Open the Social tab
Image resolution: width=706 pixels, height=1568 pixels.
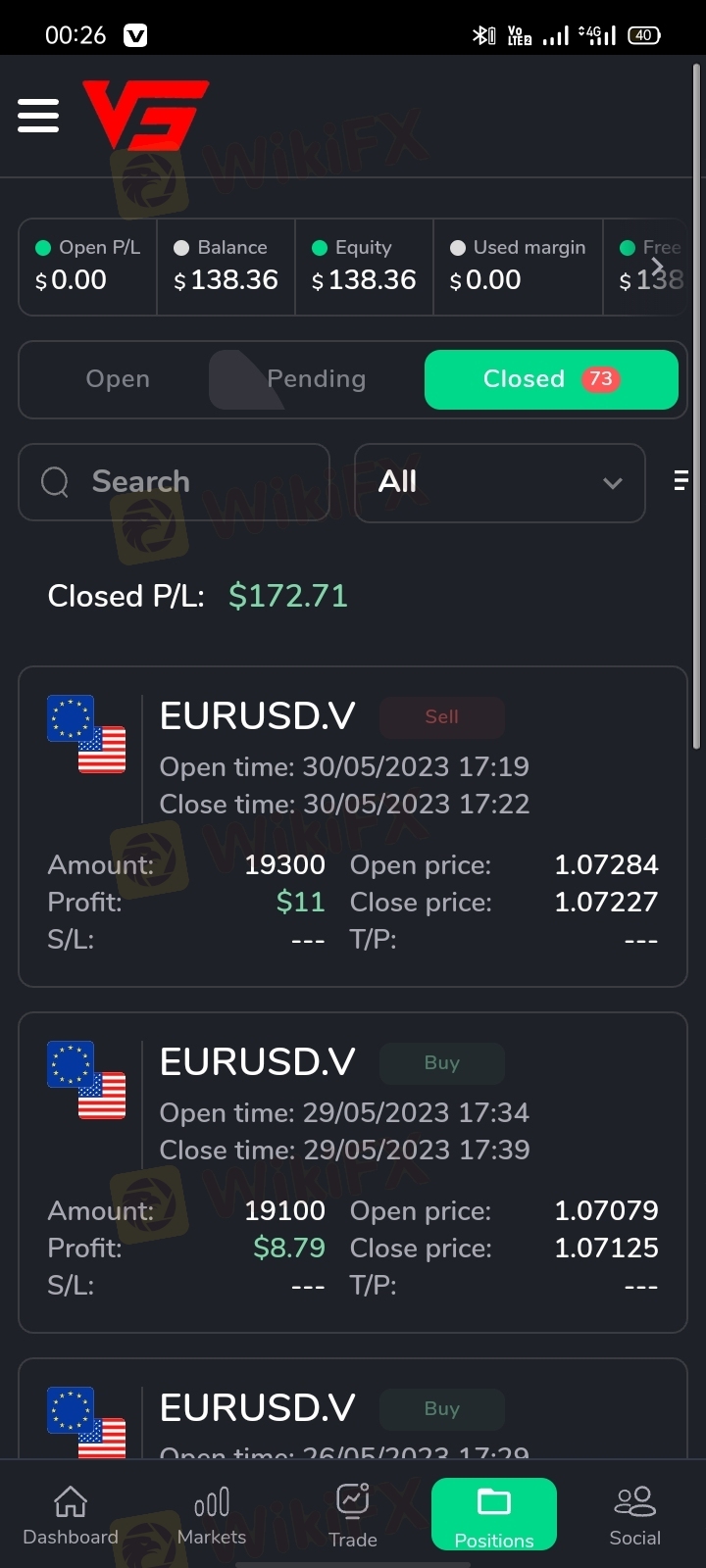click(x=635, y=1515)
